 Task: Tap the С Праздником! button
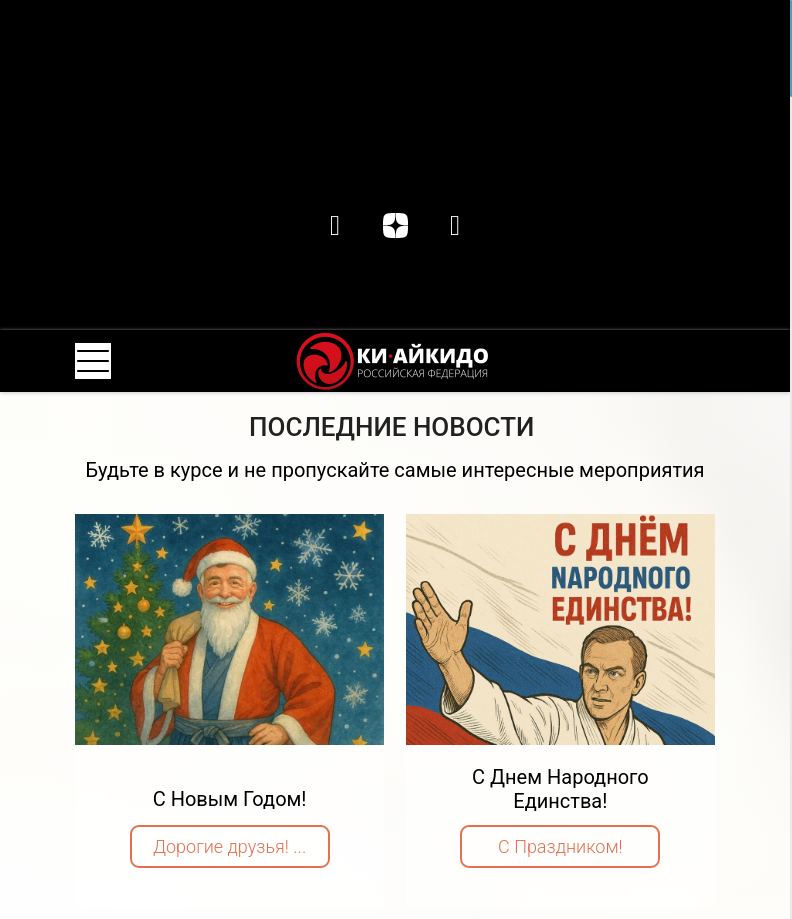(x=560, y=847)
